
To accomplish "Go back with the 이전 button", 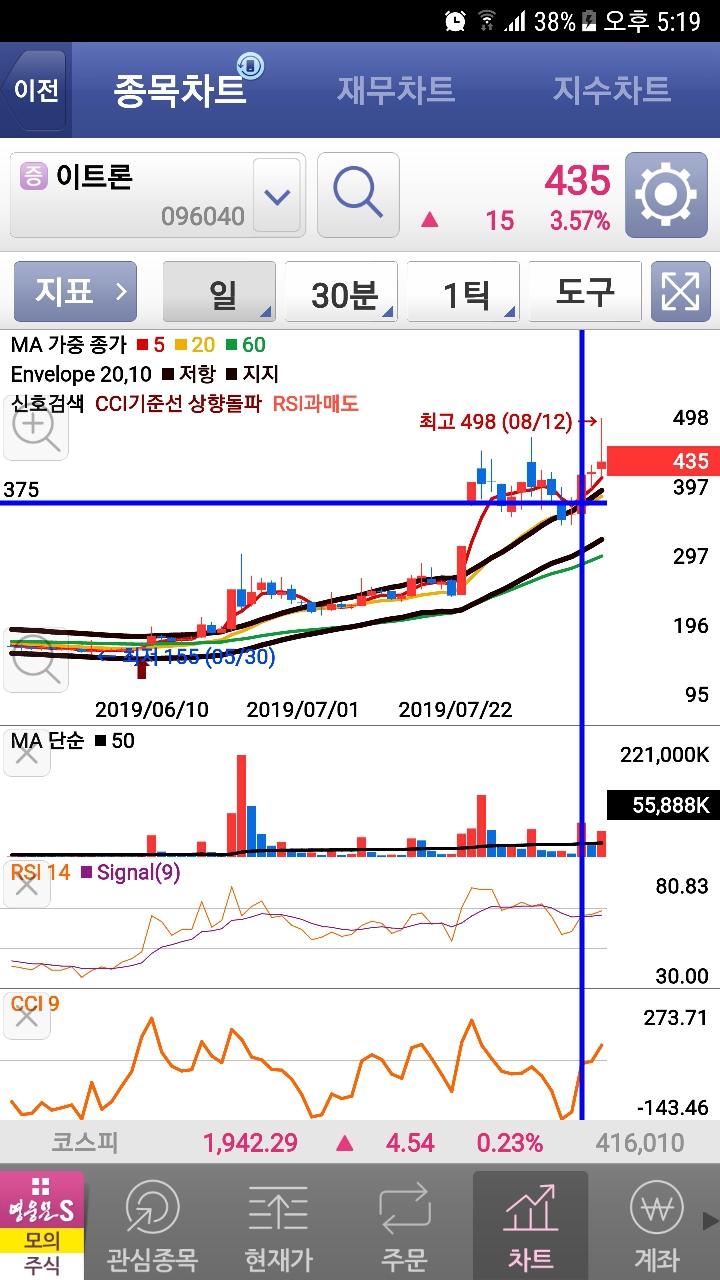I will point(35,90).
